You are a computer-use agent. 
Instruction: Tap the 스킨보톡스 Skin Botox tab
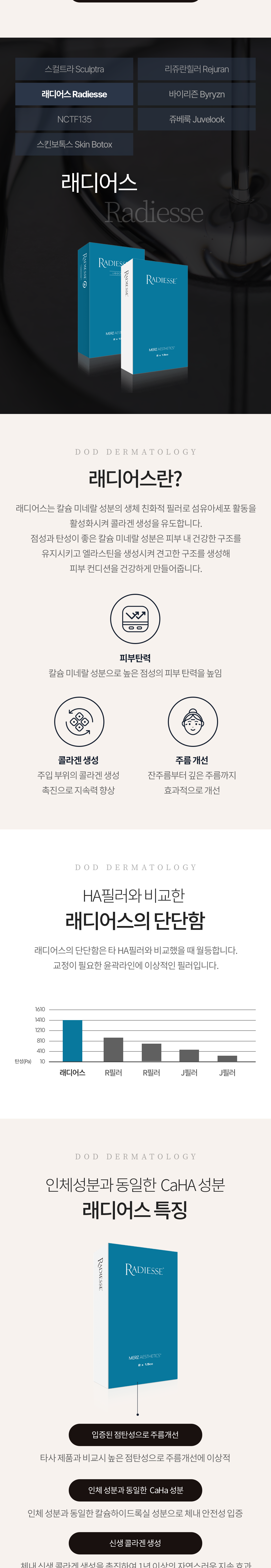tap(74, 144)
